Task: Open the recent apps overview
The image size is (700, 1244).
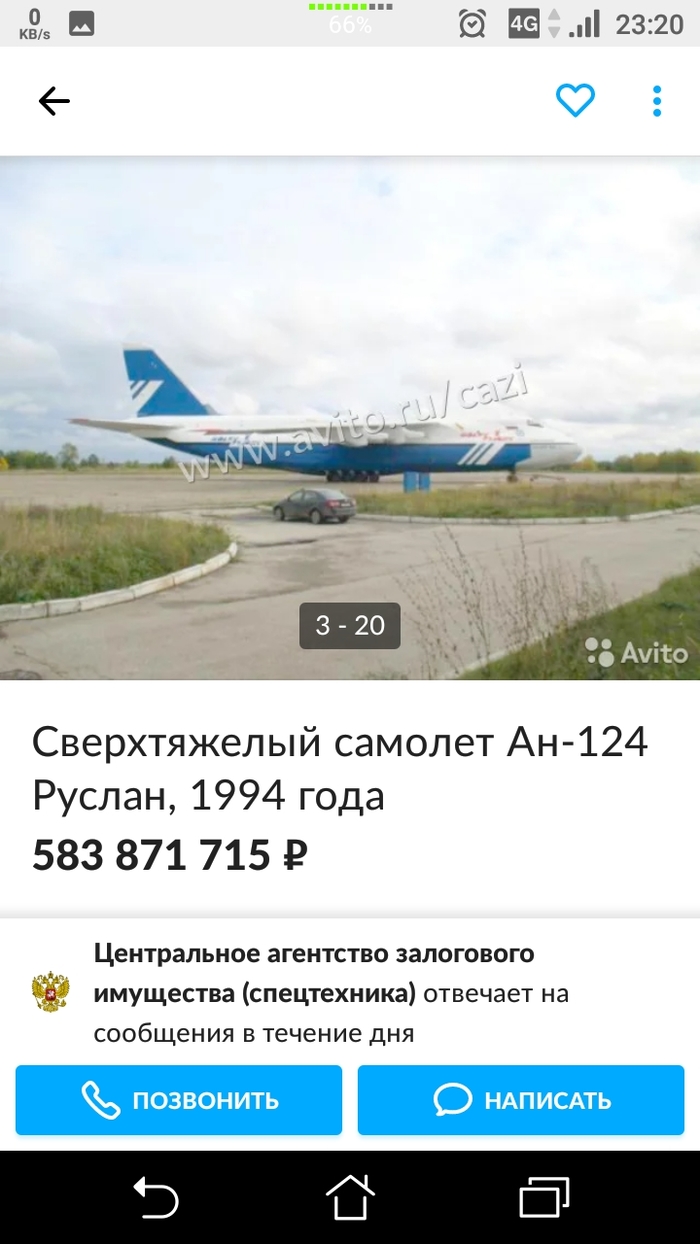Action: click(x=544, y=1197)
